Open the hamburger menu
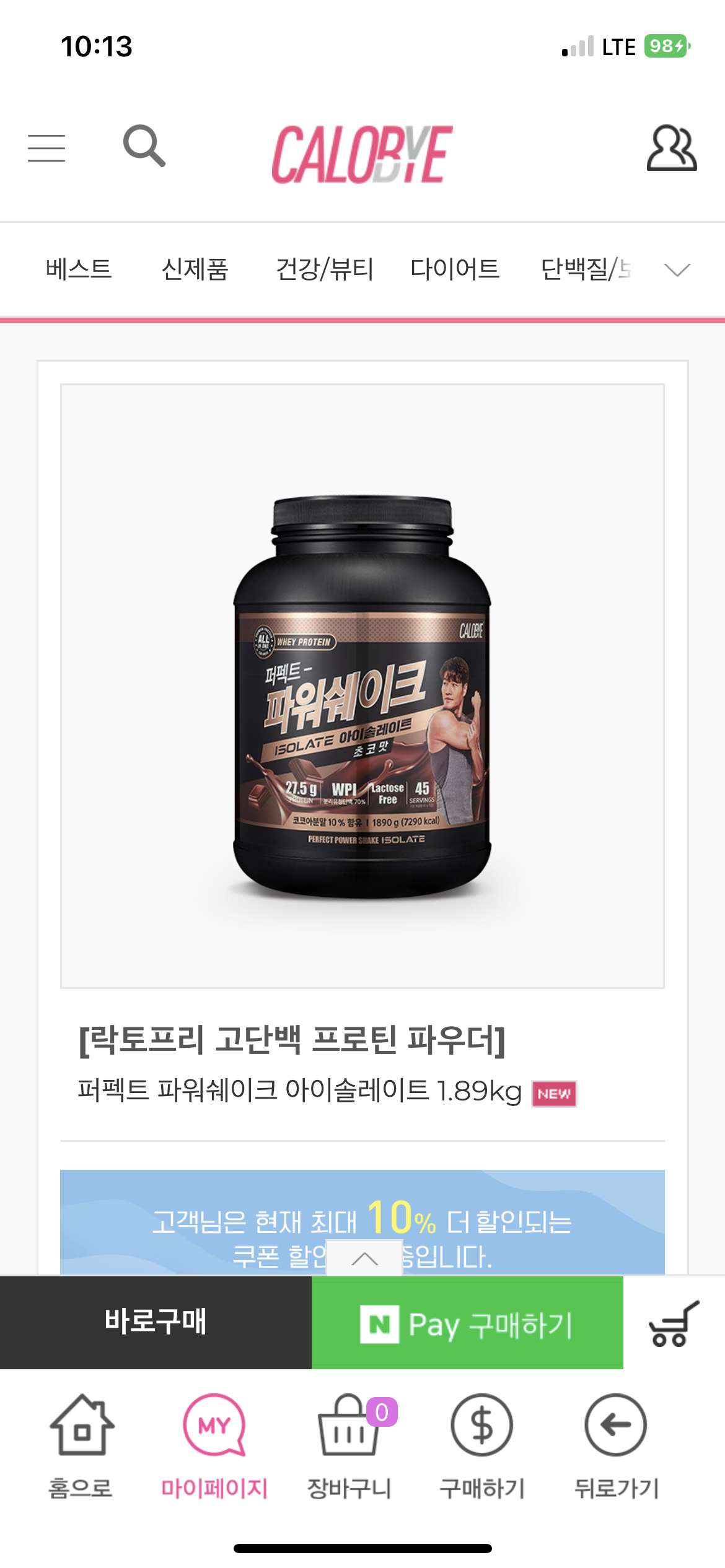 (x=46, y=148)
